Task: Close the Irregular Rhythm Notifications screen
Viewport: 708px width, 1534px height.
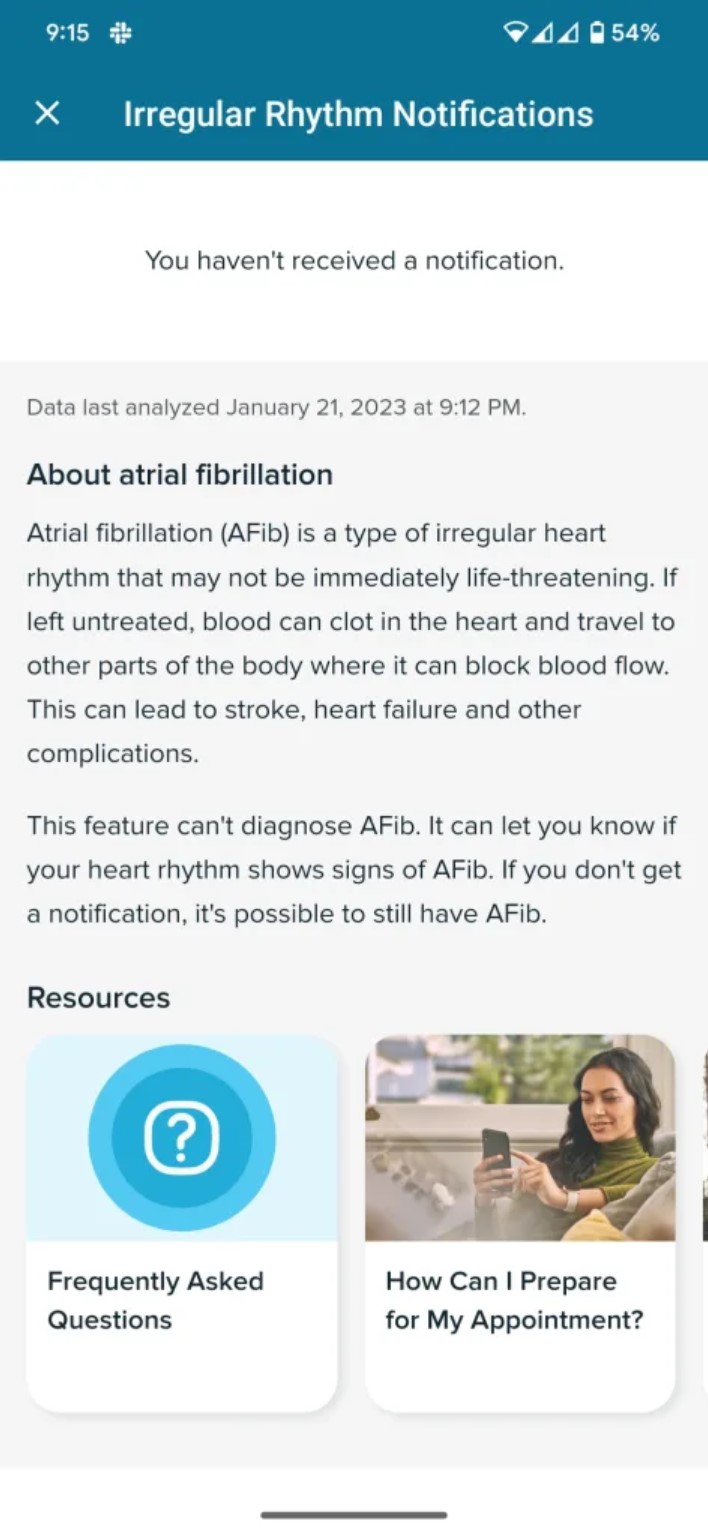Action: click(47, 113)
